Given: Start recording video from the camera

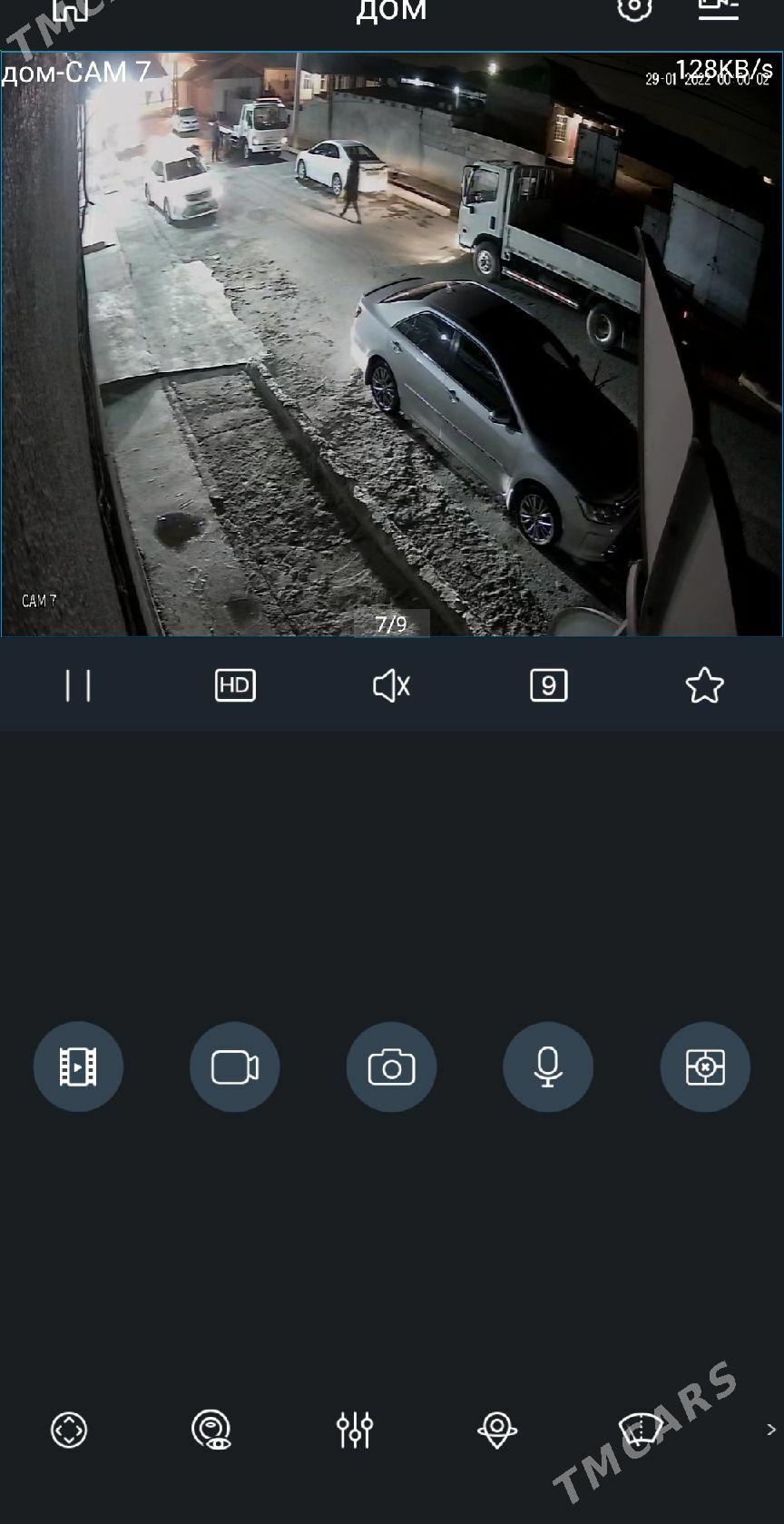Looking at the screenshot, I should (234, 1067).
